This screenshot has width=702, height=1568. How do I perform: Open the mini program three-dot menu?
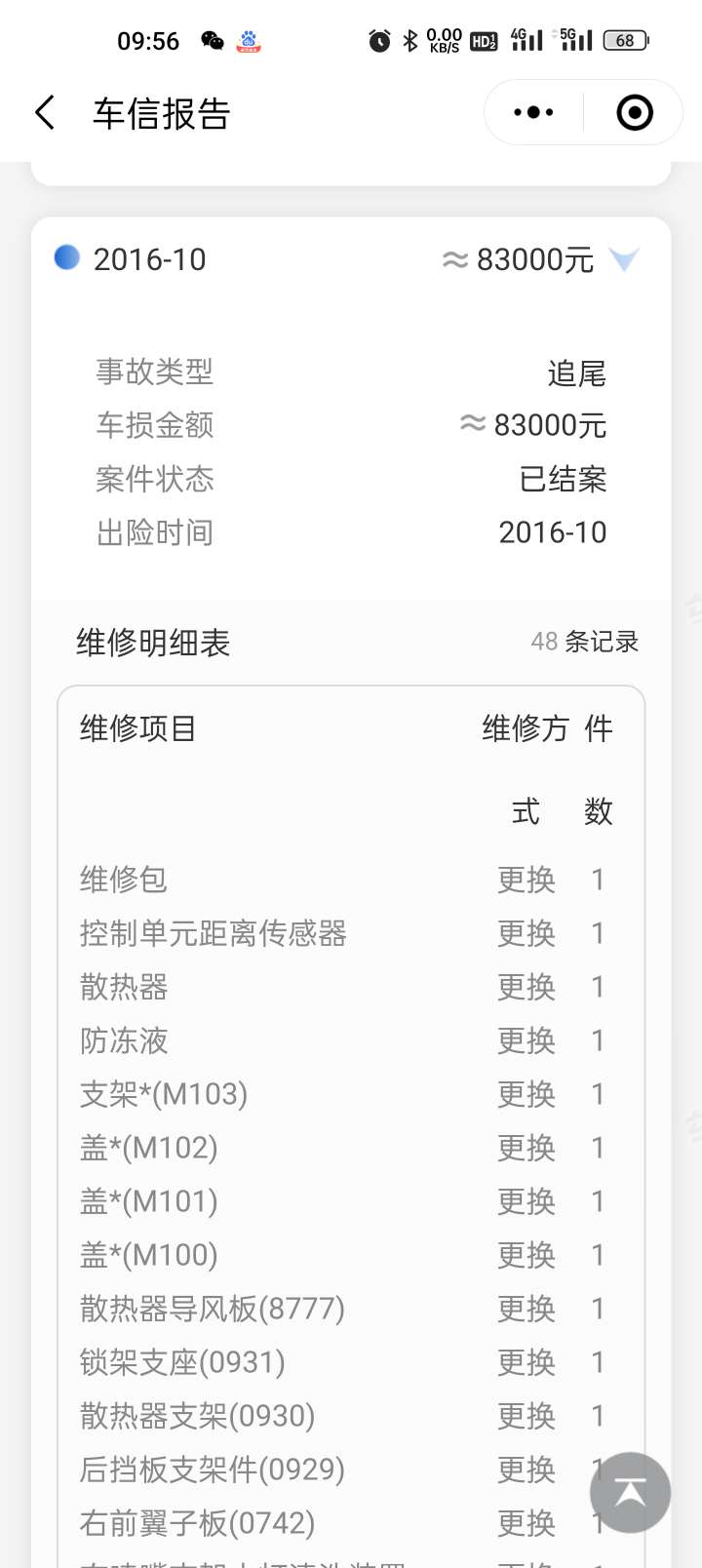[x=533, y=113]
